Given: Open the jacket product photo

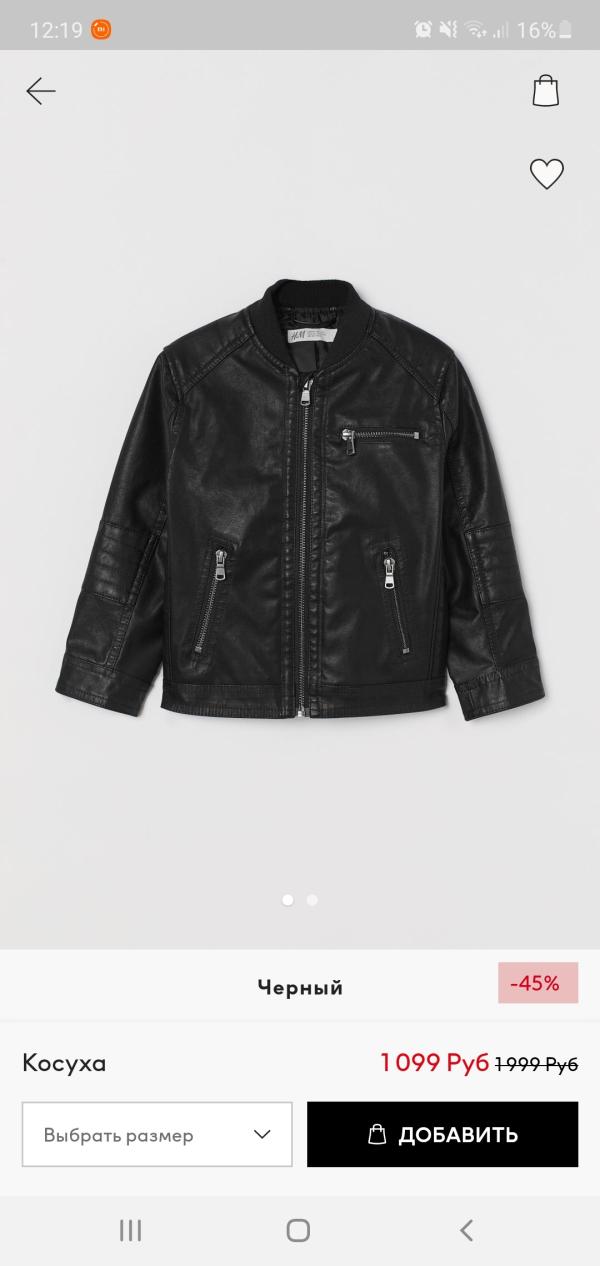Looking at the screenshot, I should click(300, 500).
